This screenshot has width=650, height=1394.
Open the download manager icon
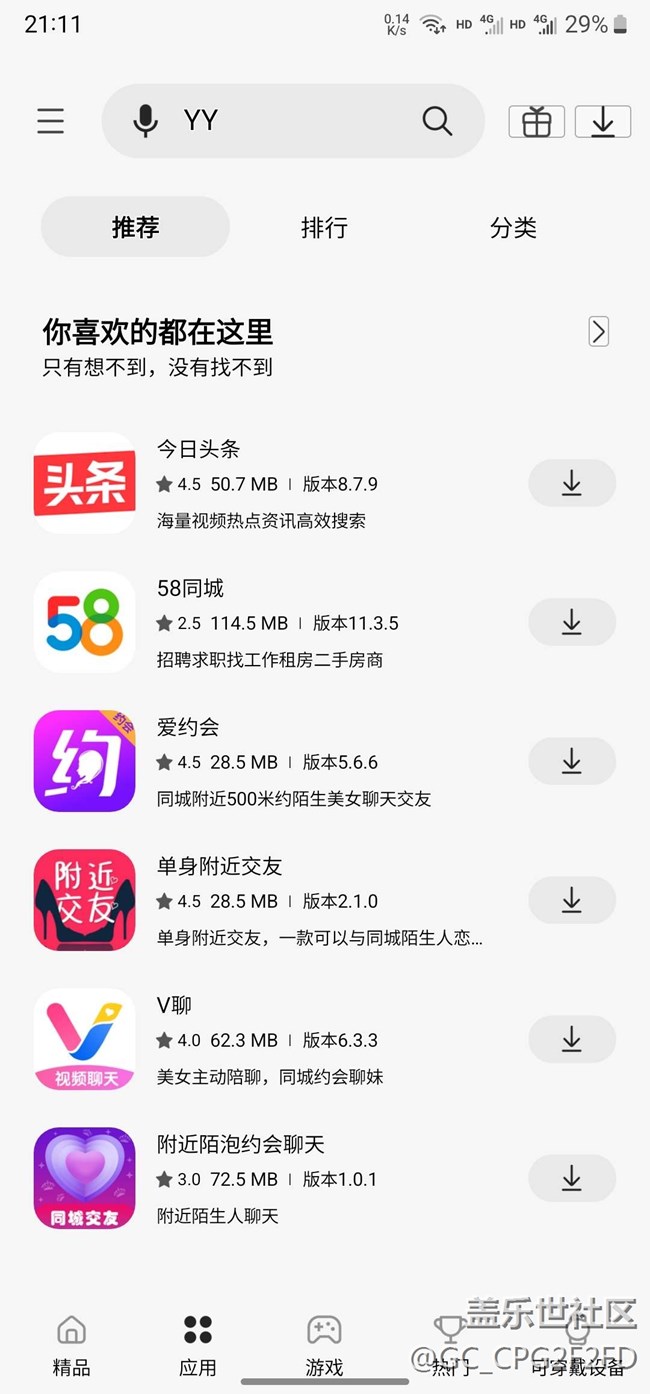click(602, 121)
